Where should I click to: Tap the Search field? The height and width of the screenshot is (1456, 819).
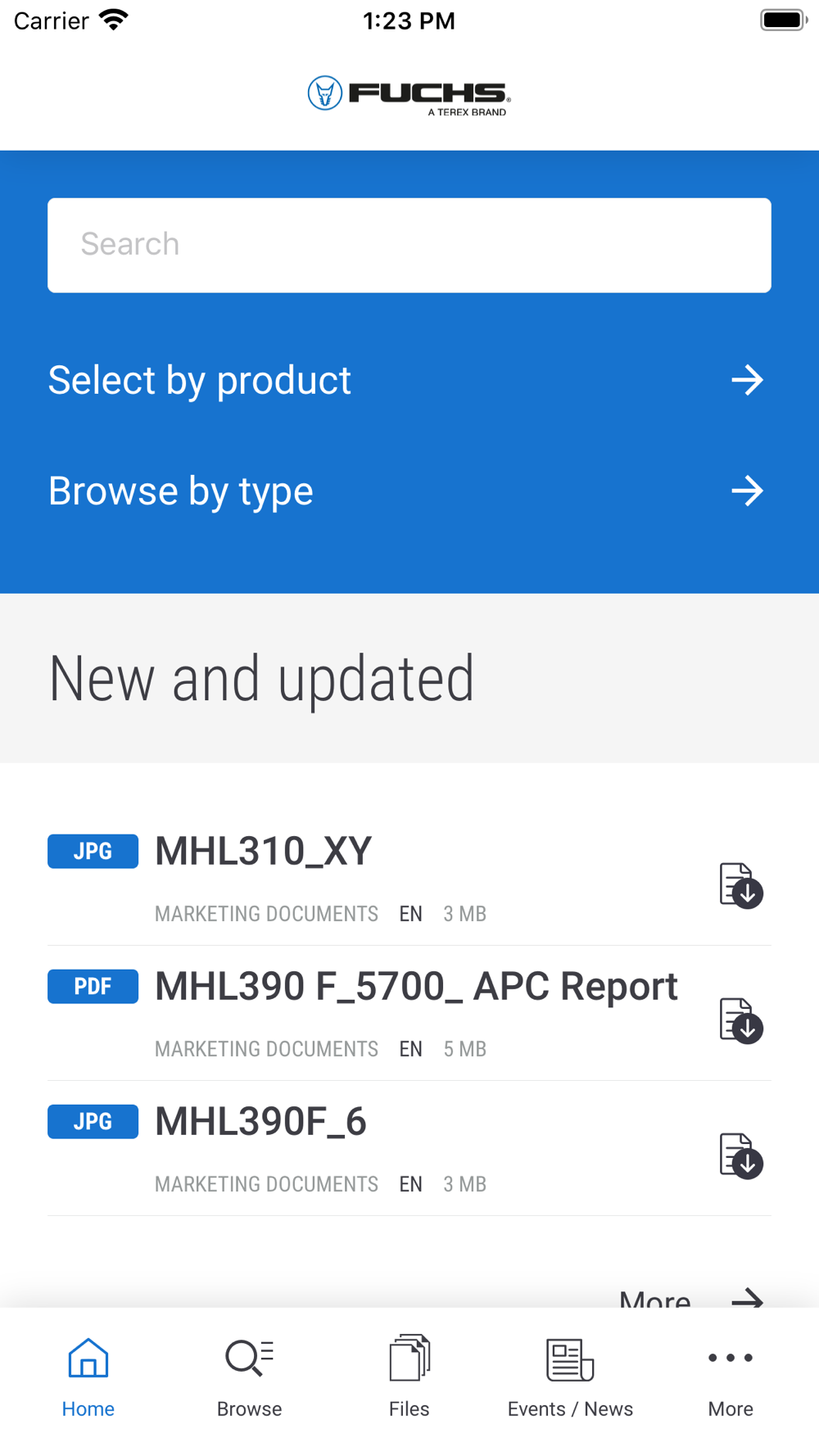[x=409, y=245]
